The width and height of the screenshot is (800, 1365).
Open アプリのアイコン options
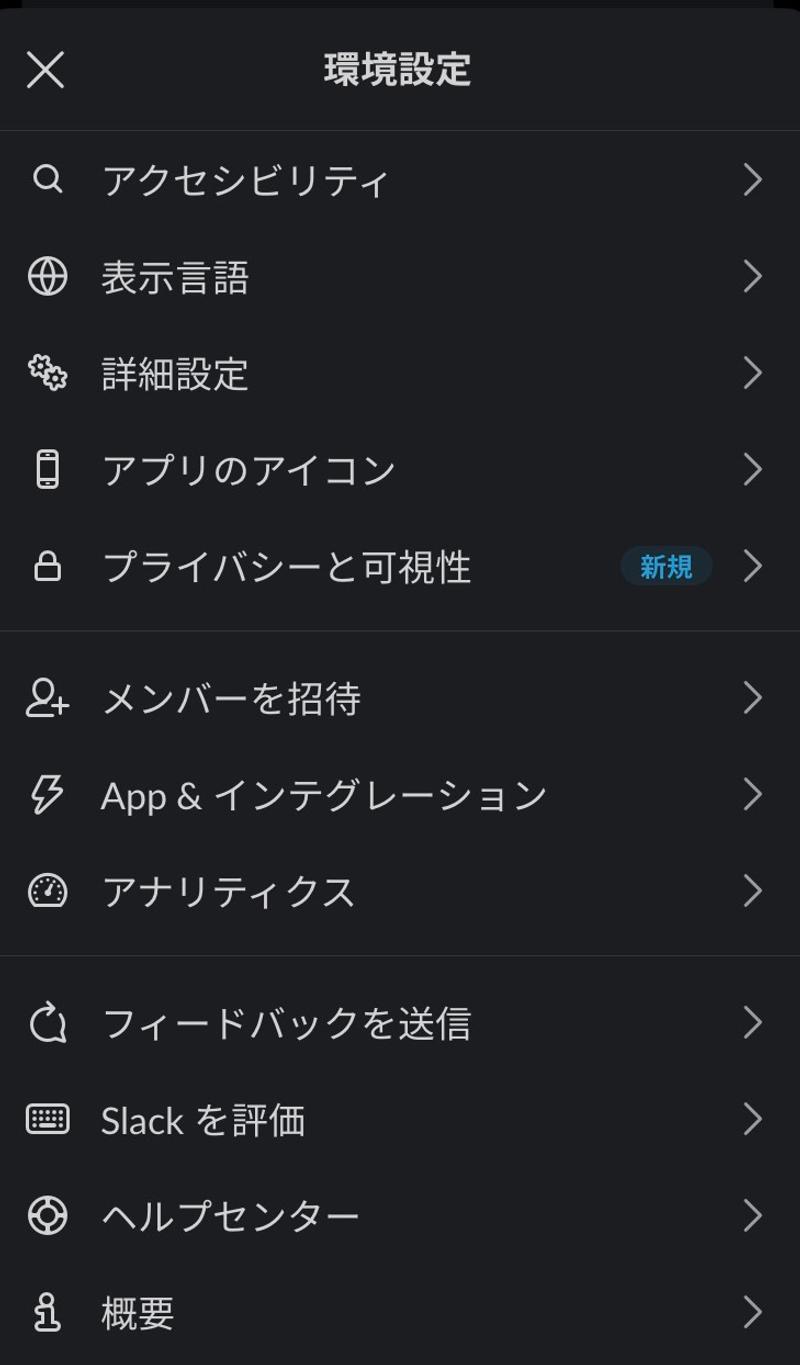[400, 470]
